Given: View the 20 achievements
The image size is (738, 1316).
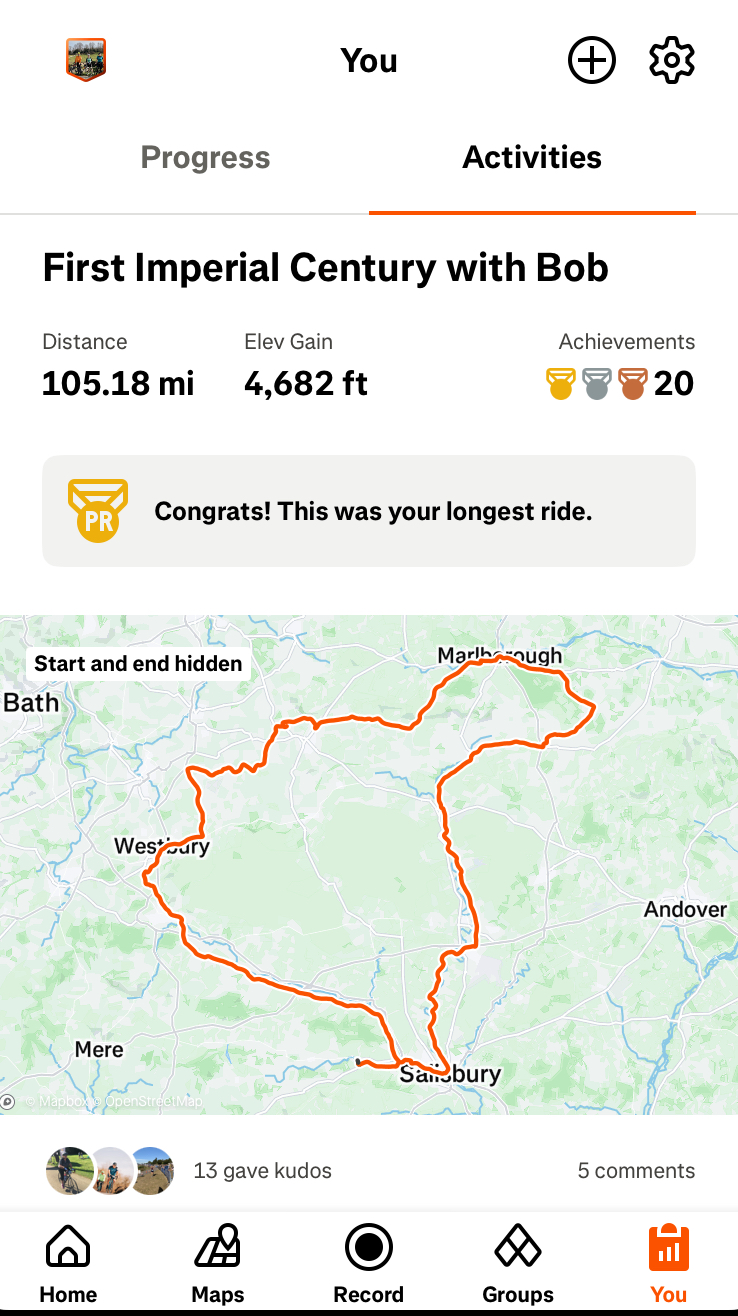Looking at the screenshot, I should [620, 383].
